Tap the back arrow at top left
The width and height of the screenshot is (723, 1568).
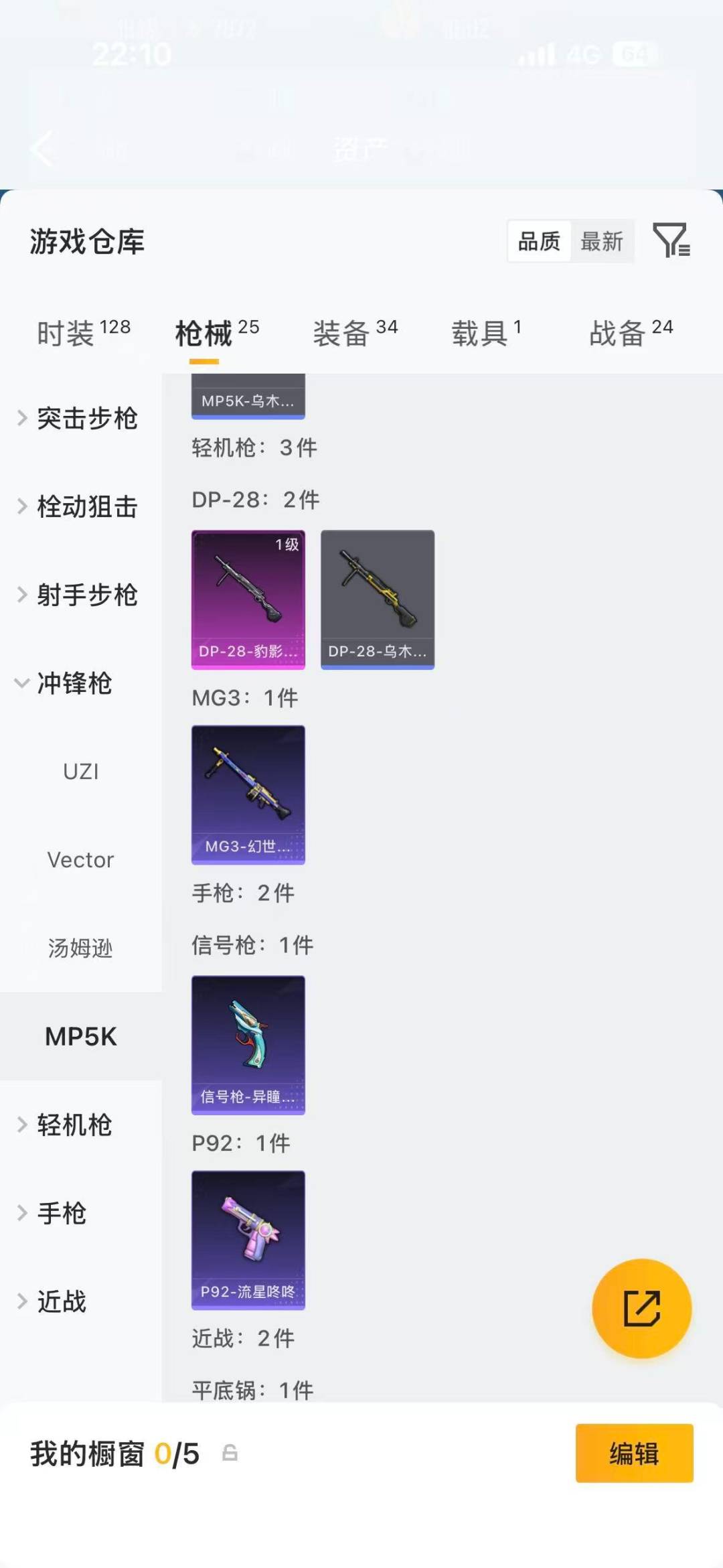click(x=42, y=149)
